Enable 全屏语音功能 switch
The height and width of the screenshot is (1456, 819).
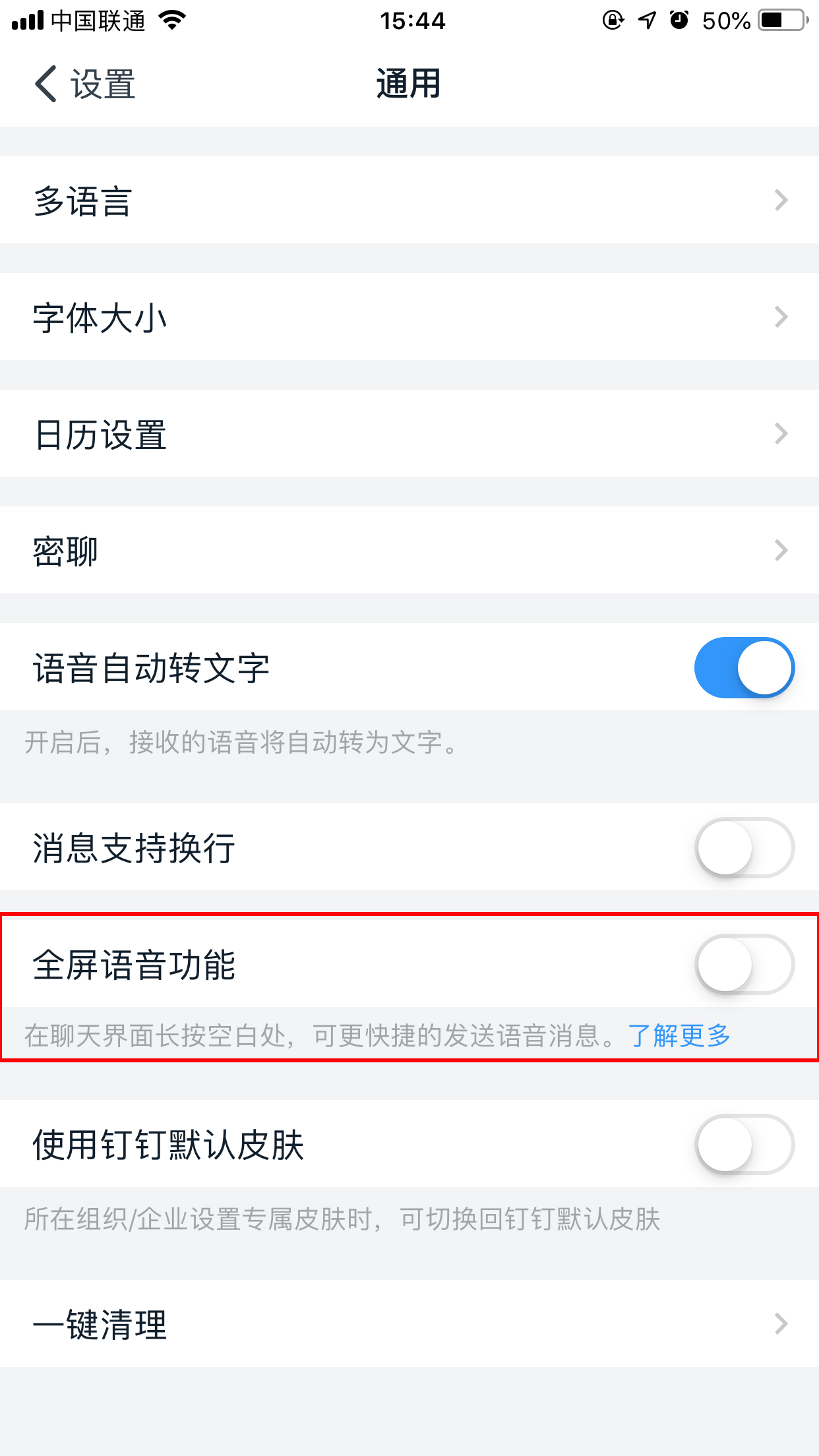tap(744, 964)
